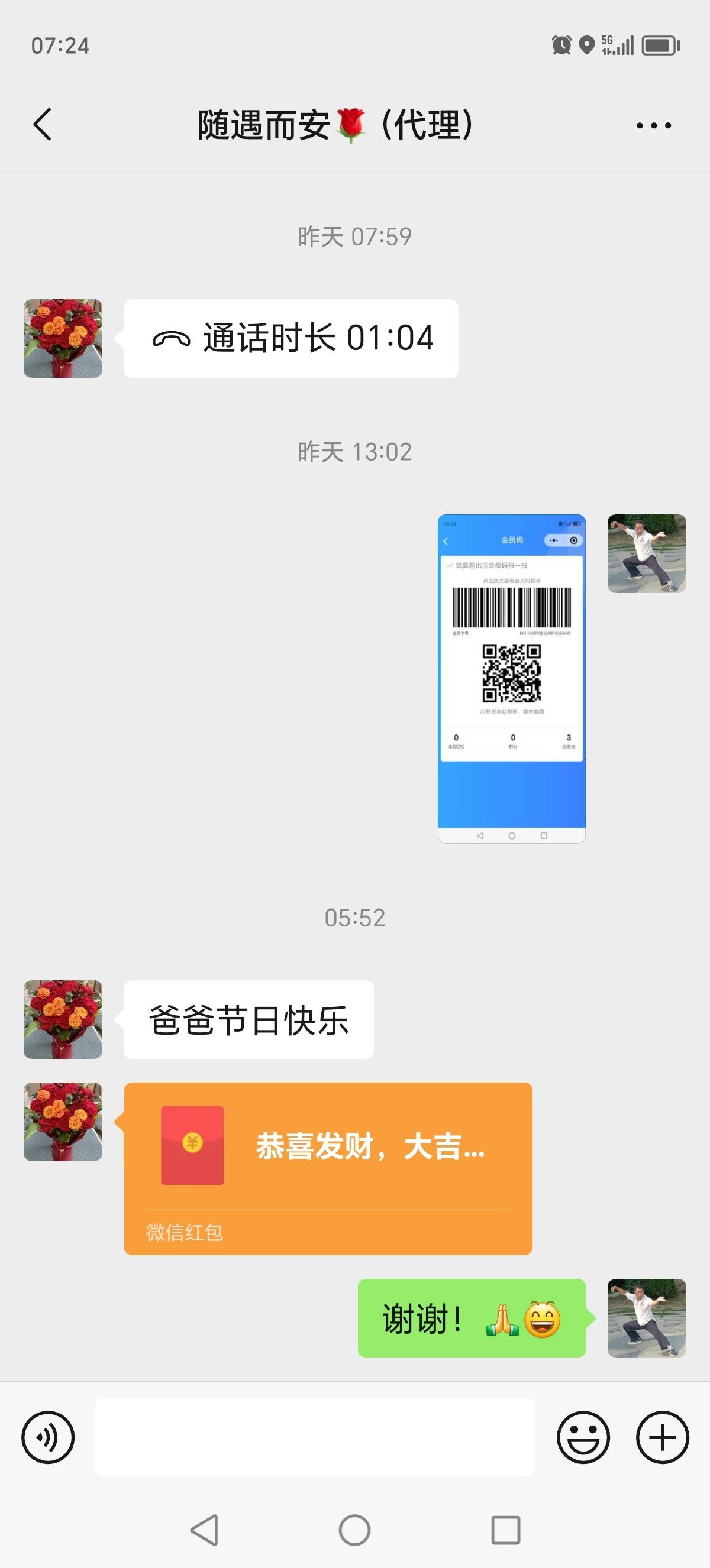
Task: Open the plus attachments menu
Action: coord(663,1437)
